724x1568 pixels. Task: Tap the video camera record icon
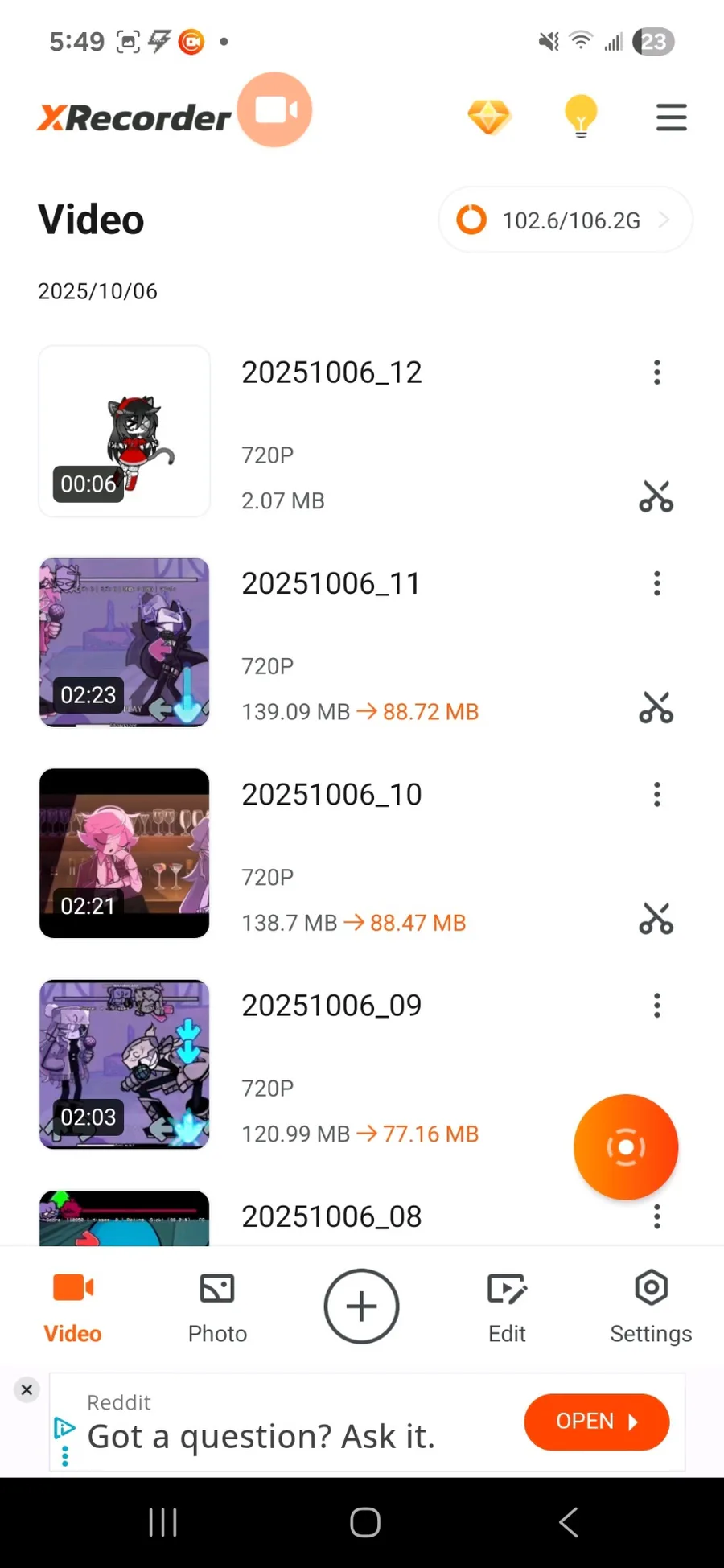(x=275, y=109)
